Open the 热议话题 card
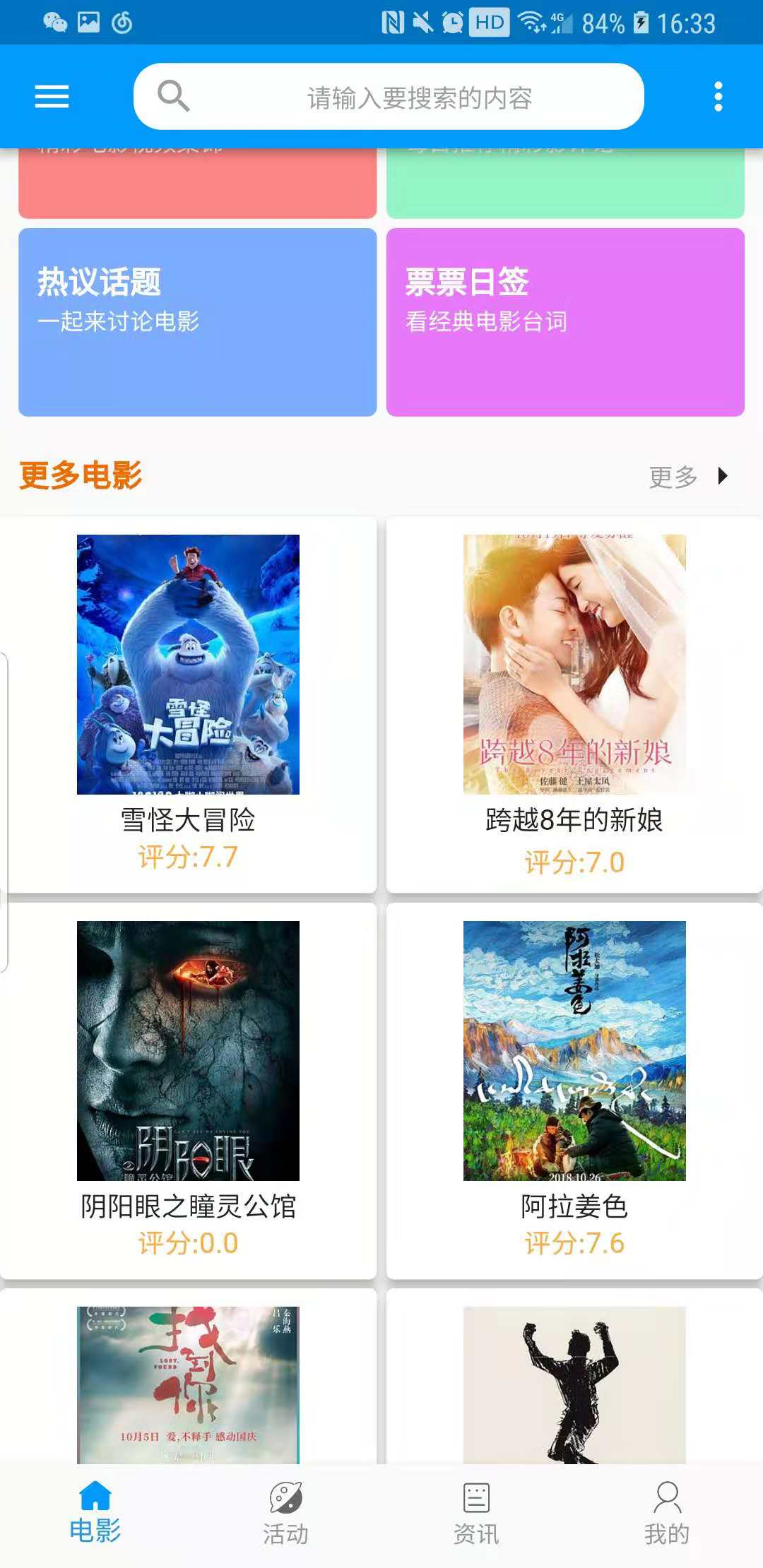This screenshot has height=1568, width=763. tap(197, 322)
